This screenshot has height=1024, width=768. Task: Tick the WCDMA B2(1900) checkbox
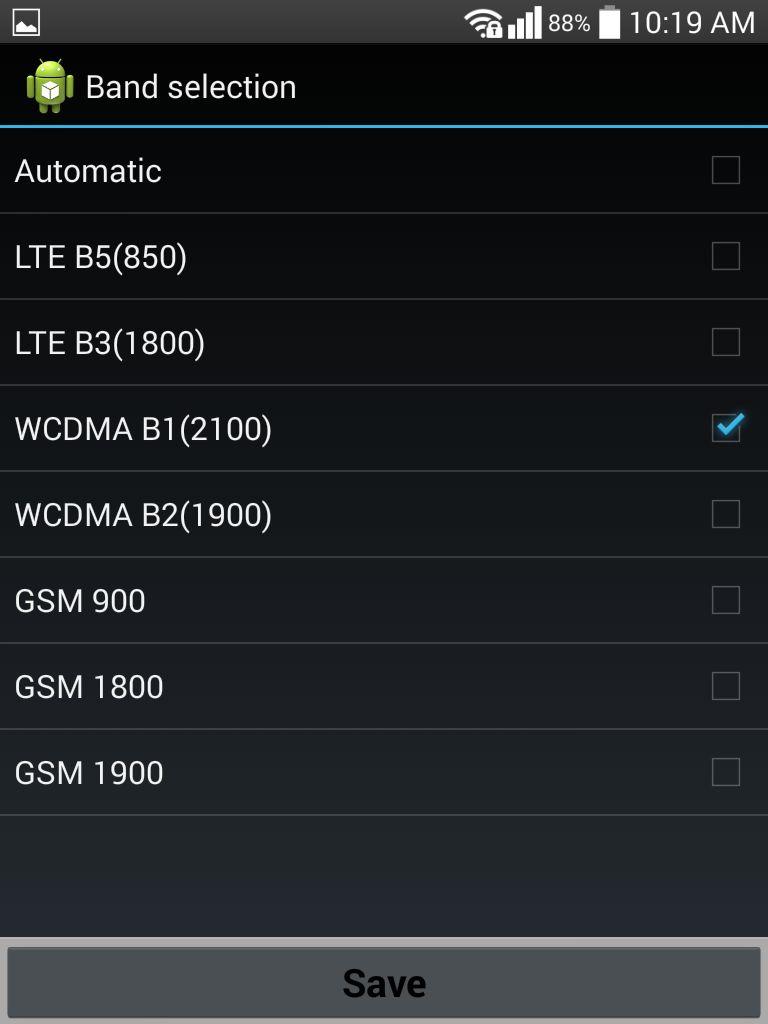[725, 515]
